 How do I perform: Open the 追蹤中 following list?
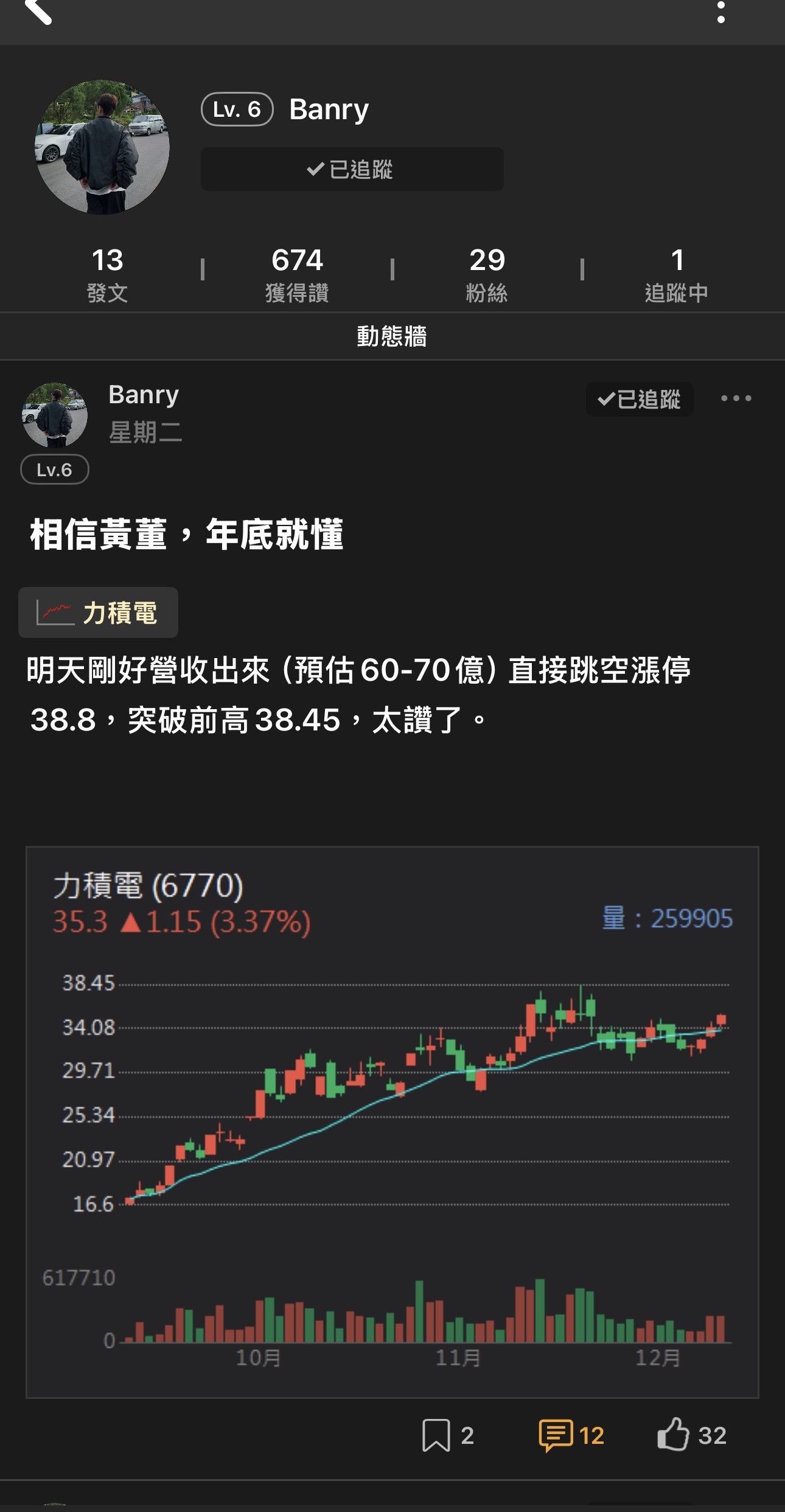[676, 275]
